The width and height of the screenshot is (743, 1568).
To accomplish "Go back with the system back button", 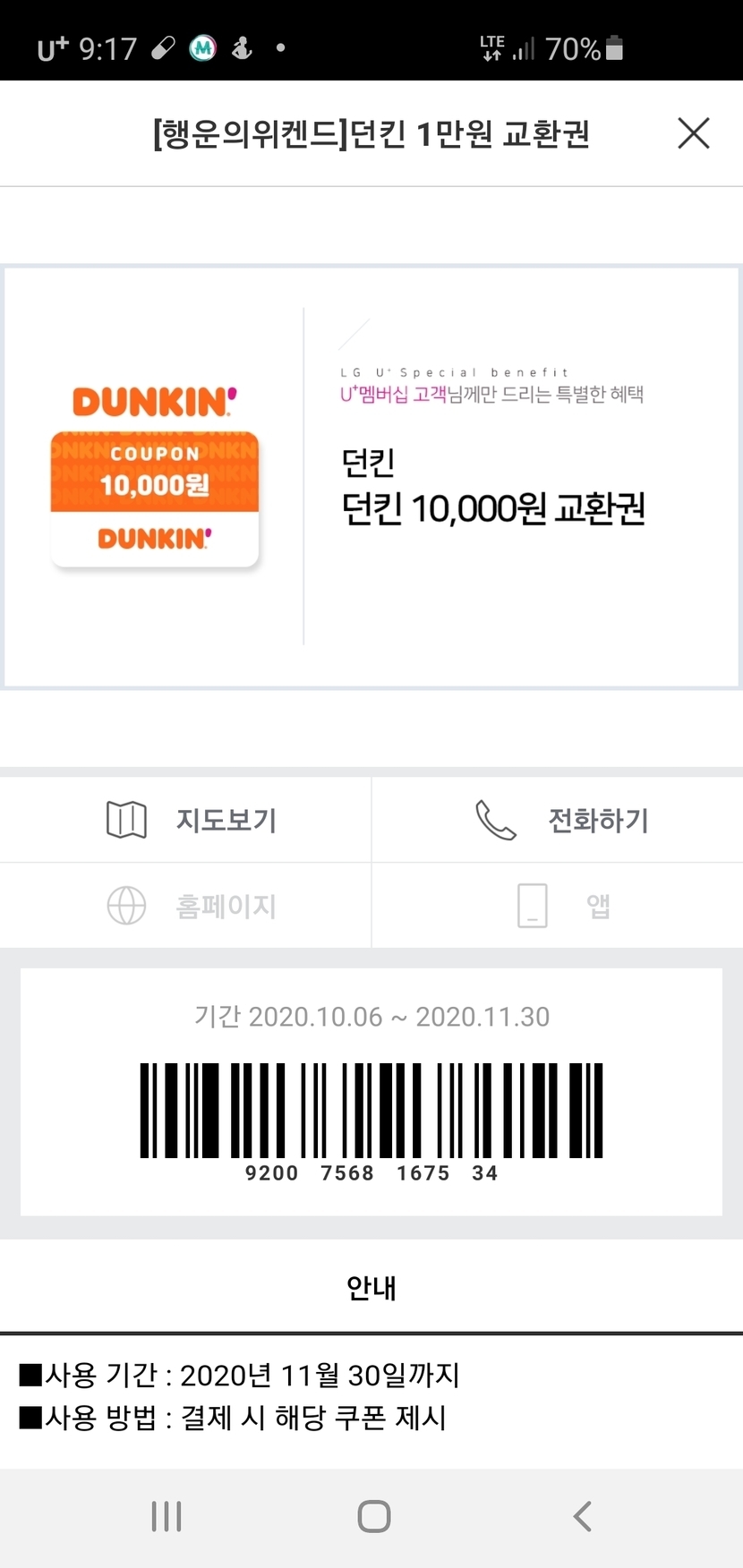I will coord(582,1516).
